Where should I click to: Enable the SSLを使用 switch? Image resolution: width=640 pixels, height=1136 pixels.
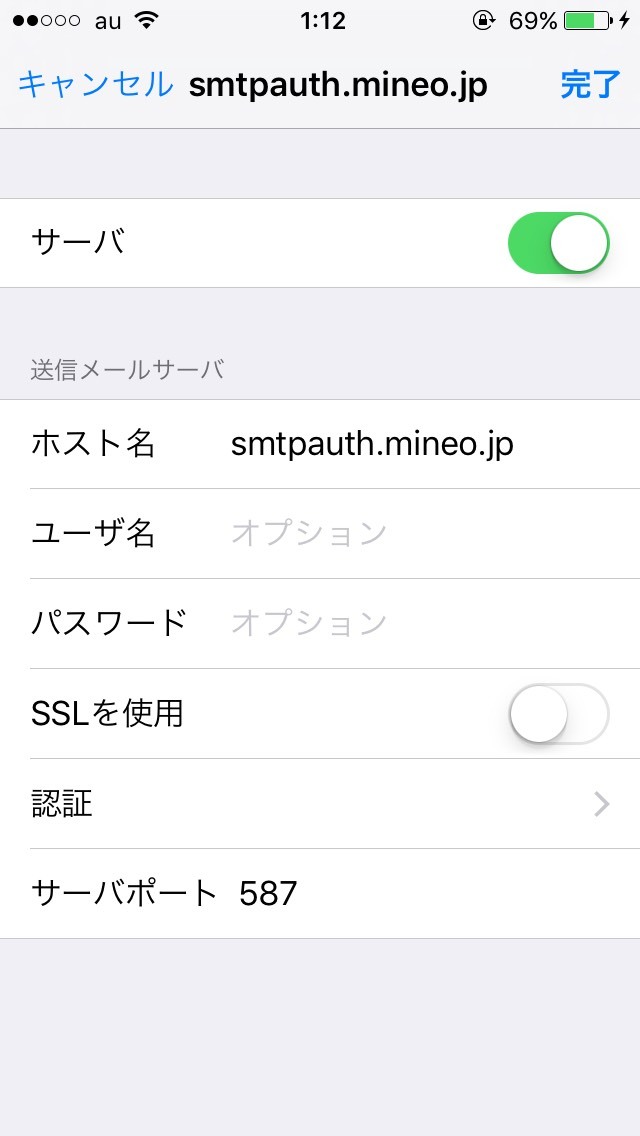[558, 714]
